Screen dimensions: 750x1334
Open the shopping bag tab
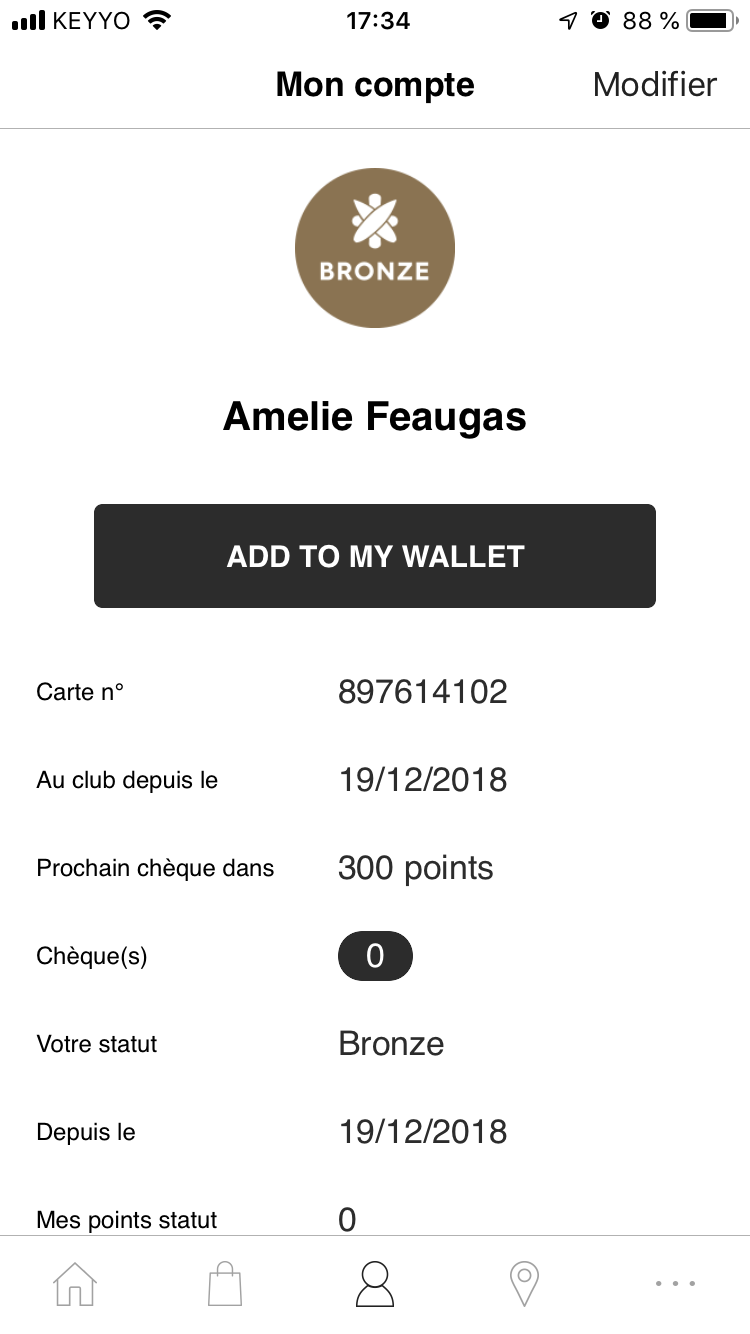tap(225, 1283)
